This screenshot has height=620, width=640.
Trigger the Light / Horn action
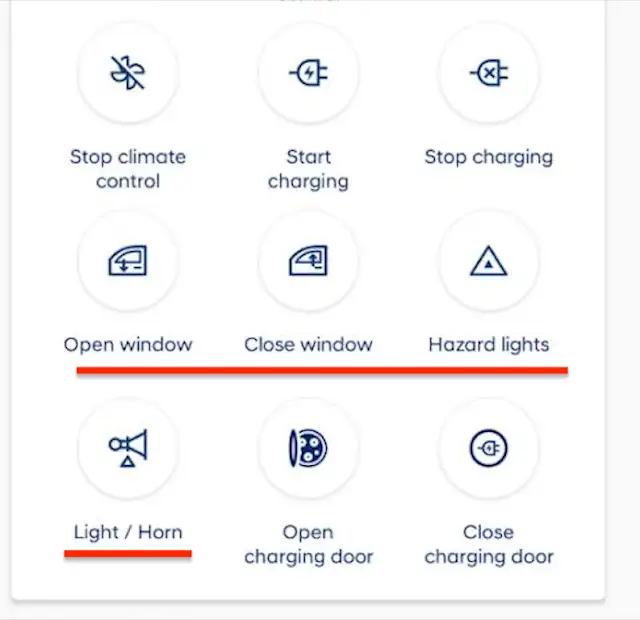pyautogui.click(x=128, y=449)
